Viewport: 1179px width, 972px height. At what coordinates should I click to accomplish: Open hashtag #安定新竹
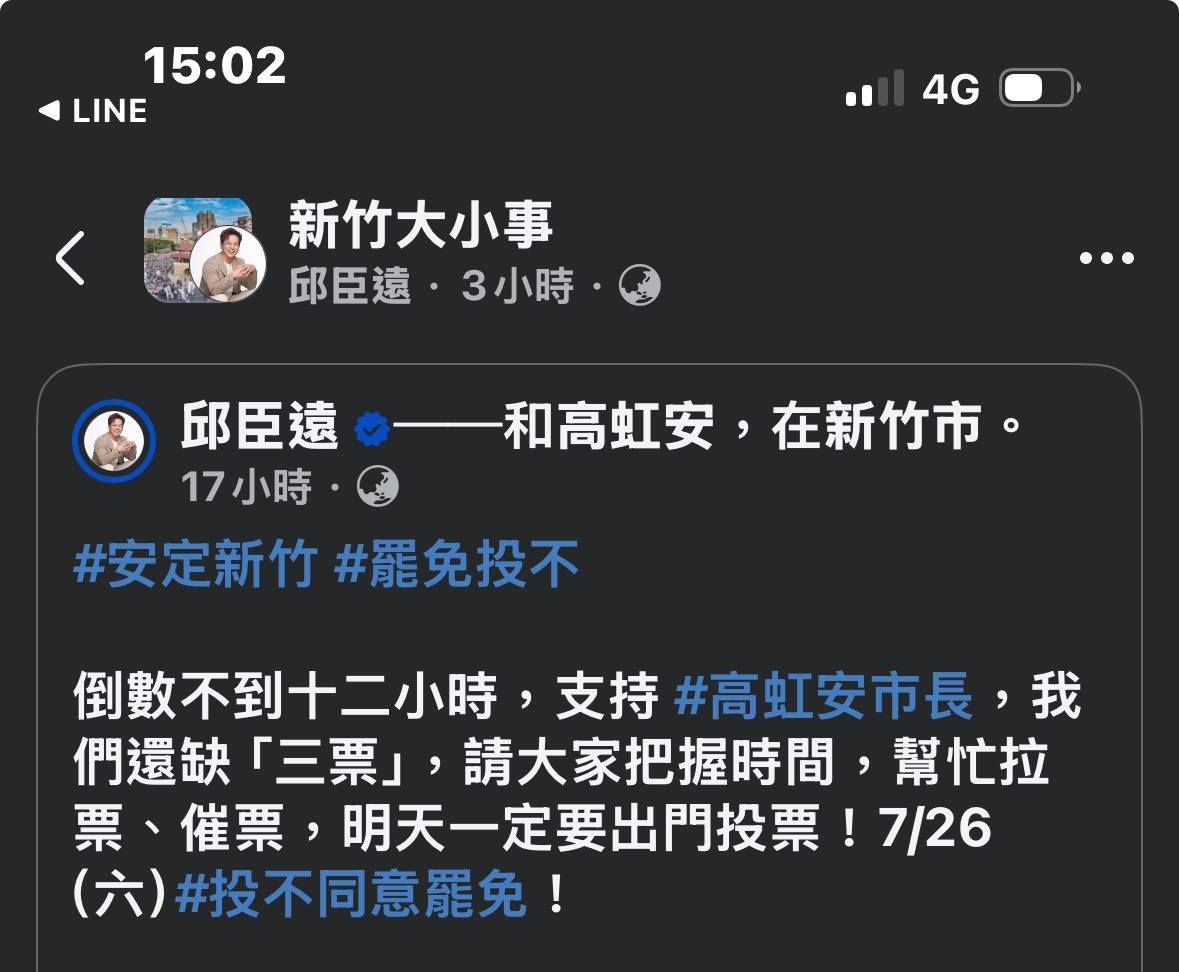pyautogui.click(x=195, y=567)
